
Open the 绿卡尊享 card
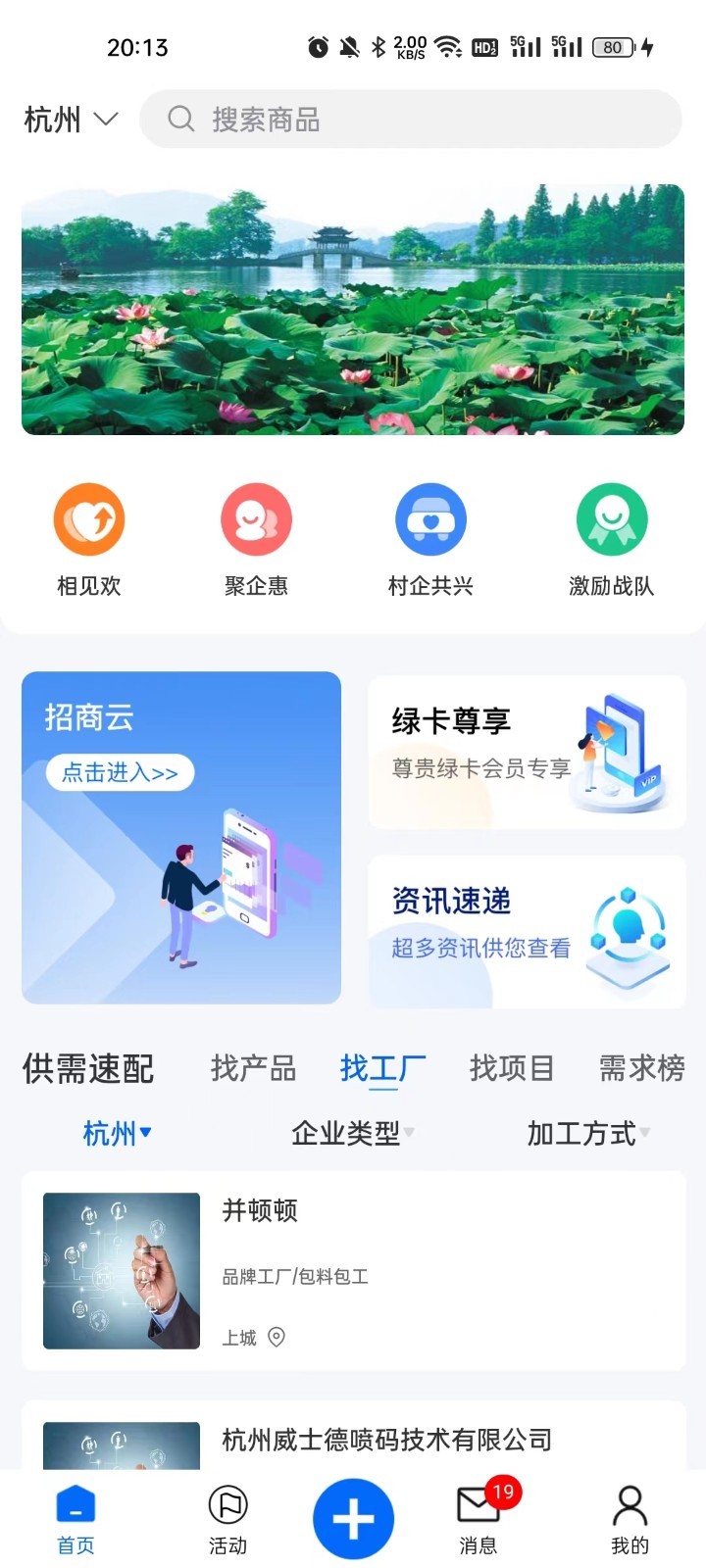(x=527, y=752)
